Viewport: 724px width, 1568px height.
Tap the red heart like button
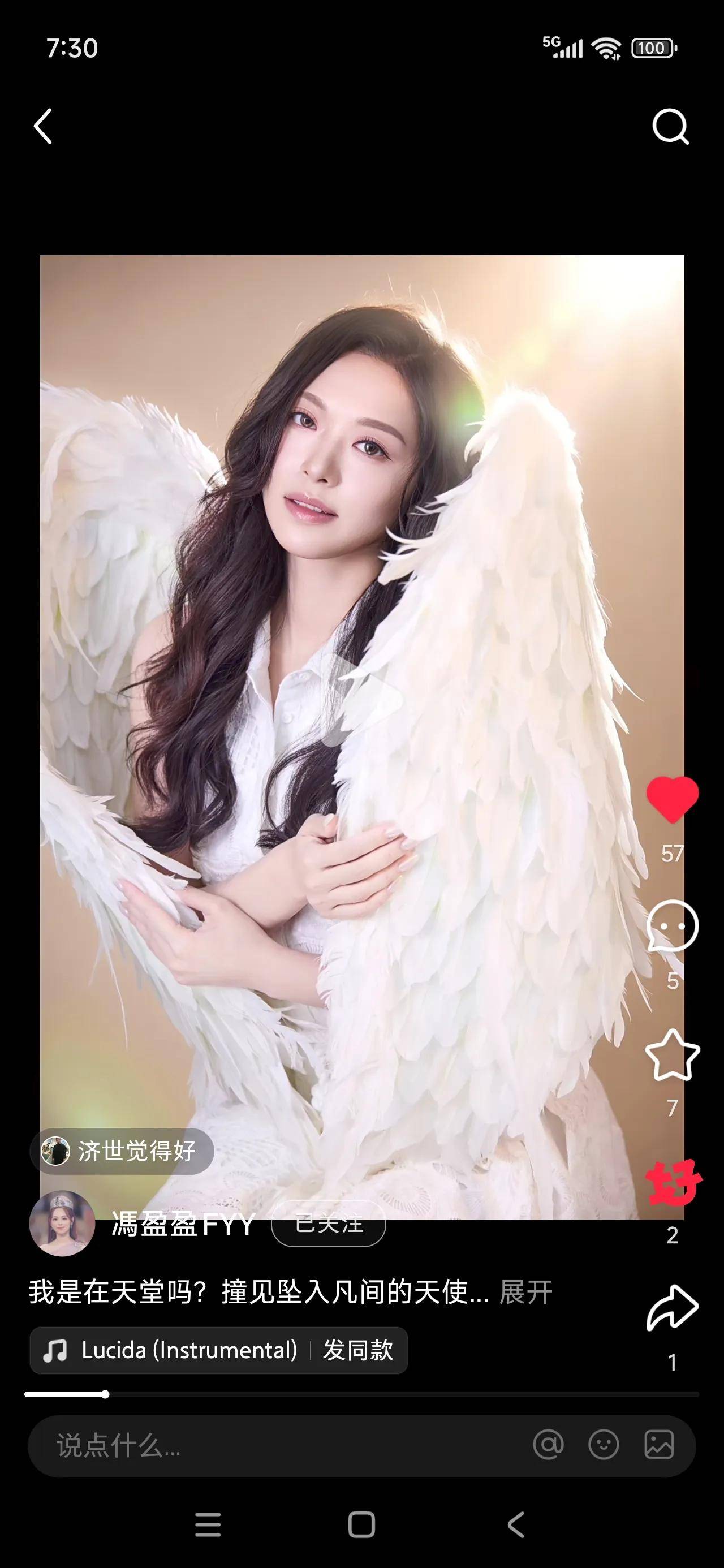[x=671, y=800]
